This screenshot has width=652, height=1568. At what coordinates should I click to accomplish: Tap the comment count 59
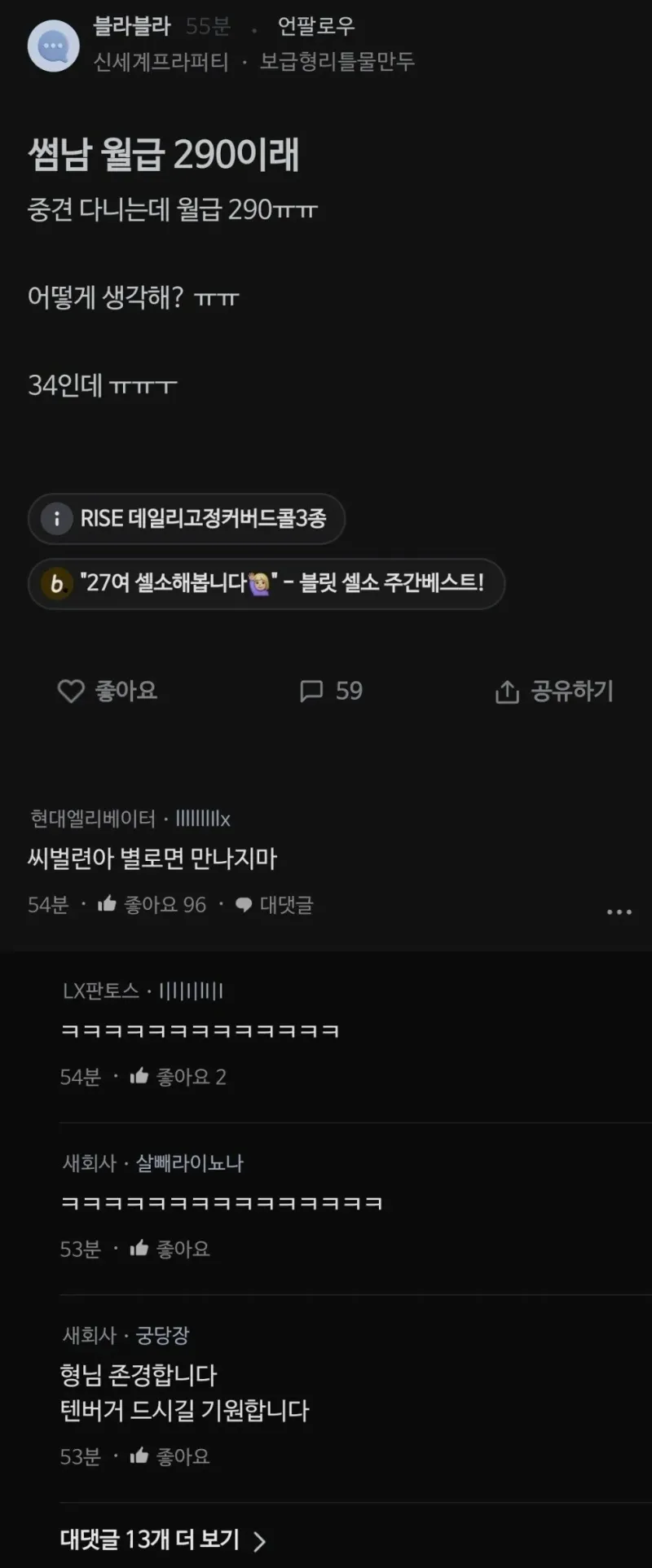click(x=349, y=691)
